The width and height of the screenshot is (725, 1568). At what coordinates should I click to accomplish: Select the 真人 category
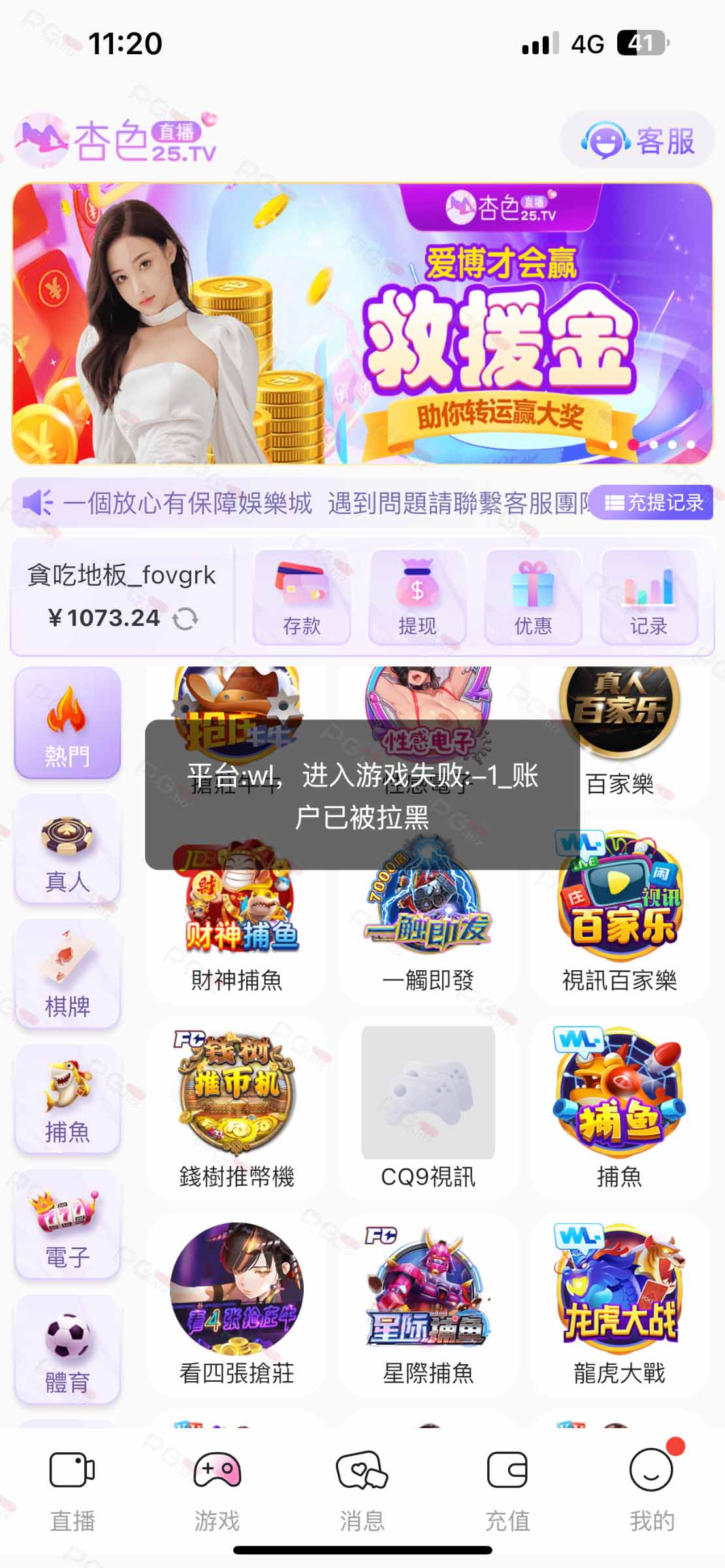pos(67,849)
